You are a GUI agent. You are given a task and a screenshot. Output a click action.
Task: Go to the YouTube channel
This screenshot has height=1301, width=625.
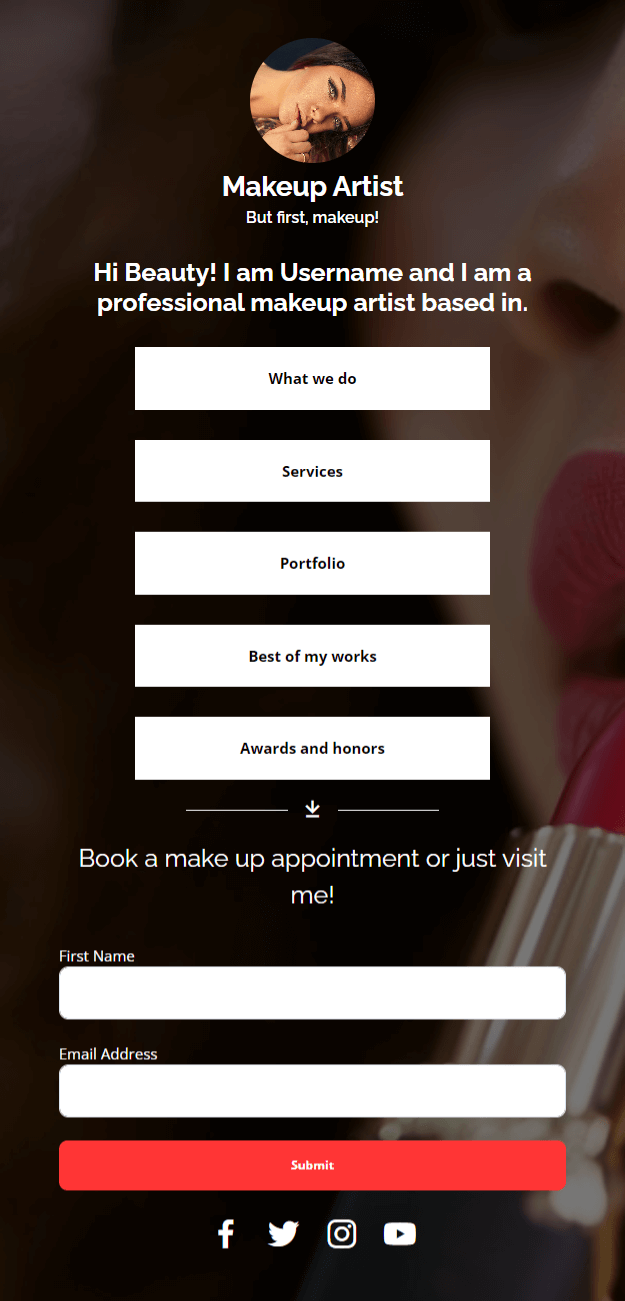click(399, 1234)
